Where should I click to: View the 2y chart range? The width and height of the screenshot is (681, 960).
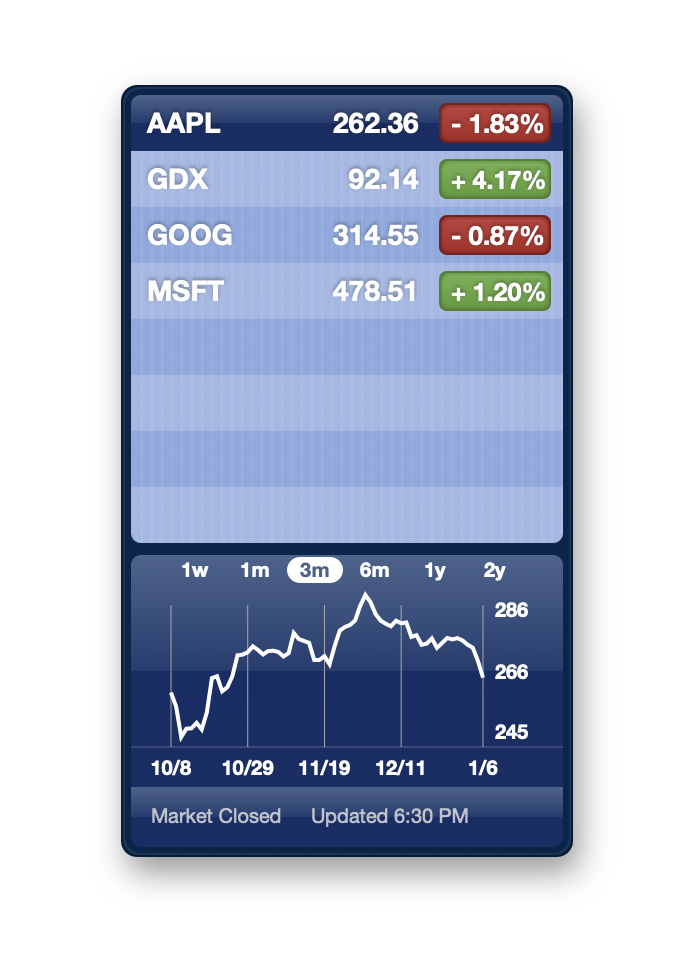(494, 571)
